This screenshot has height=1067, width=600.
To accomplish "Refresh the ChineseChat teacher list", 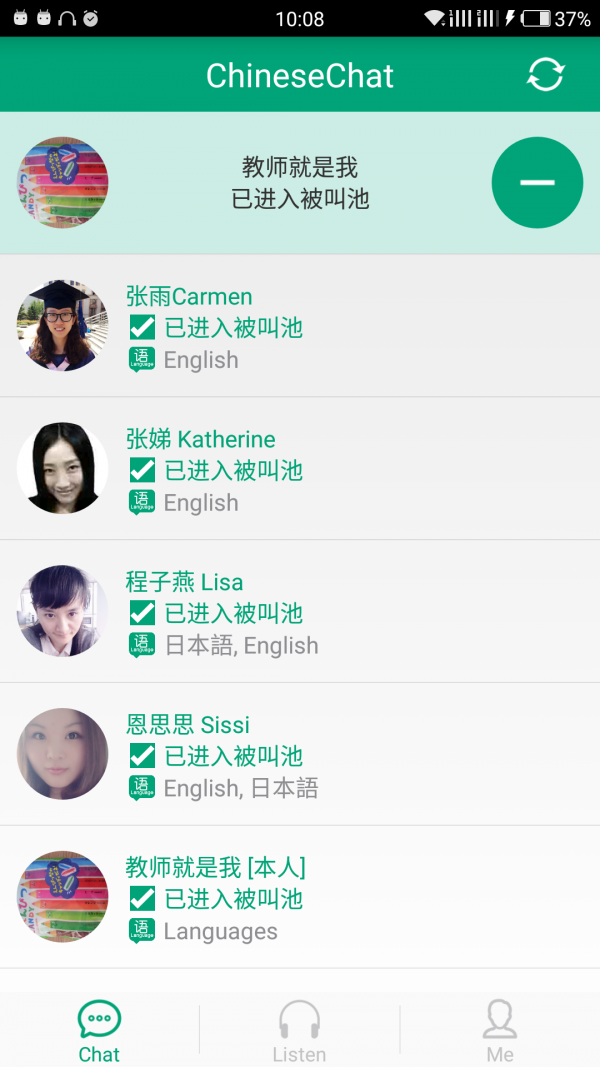I will coord(545,75).
